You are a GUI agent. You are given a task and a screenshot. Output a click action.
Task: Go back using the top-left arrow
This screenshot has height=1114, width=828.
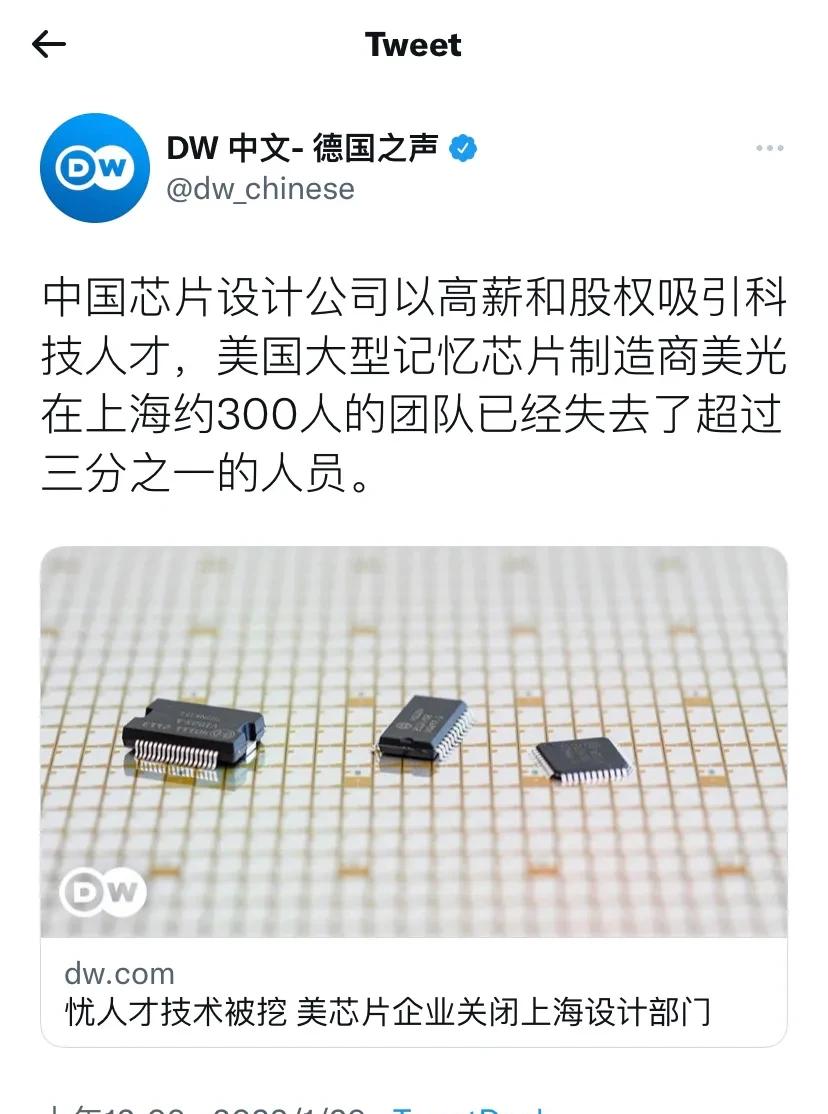click(48, 44)
